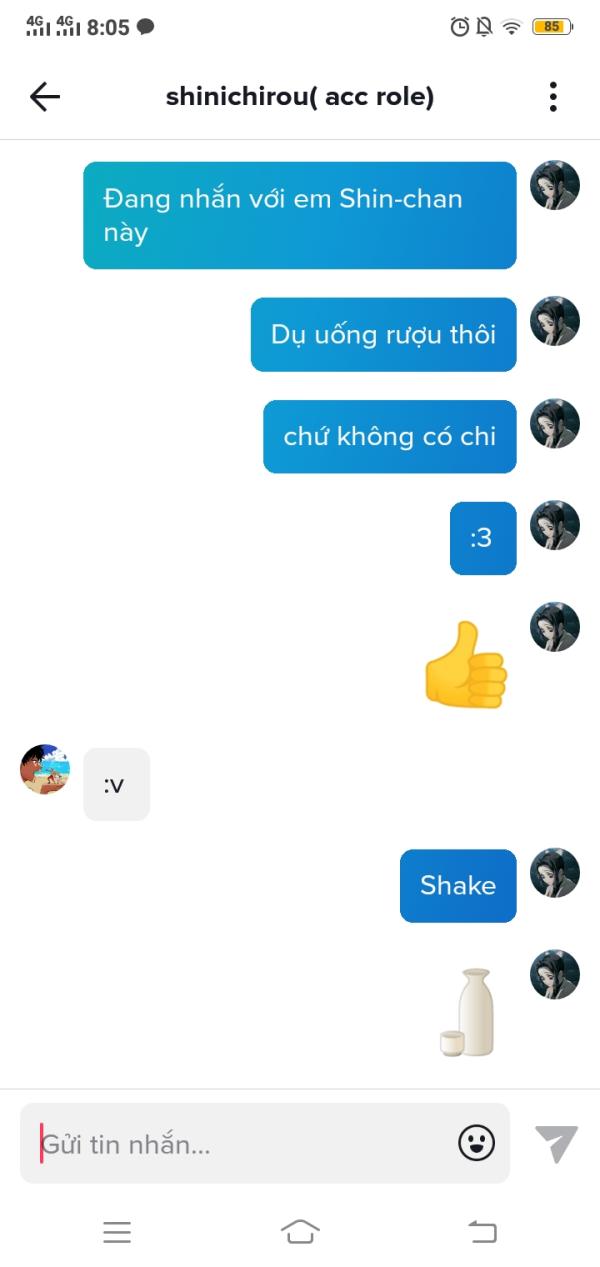Open the three-dot overflow menu
600x1267 pixels.
click(553, 97)
